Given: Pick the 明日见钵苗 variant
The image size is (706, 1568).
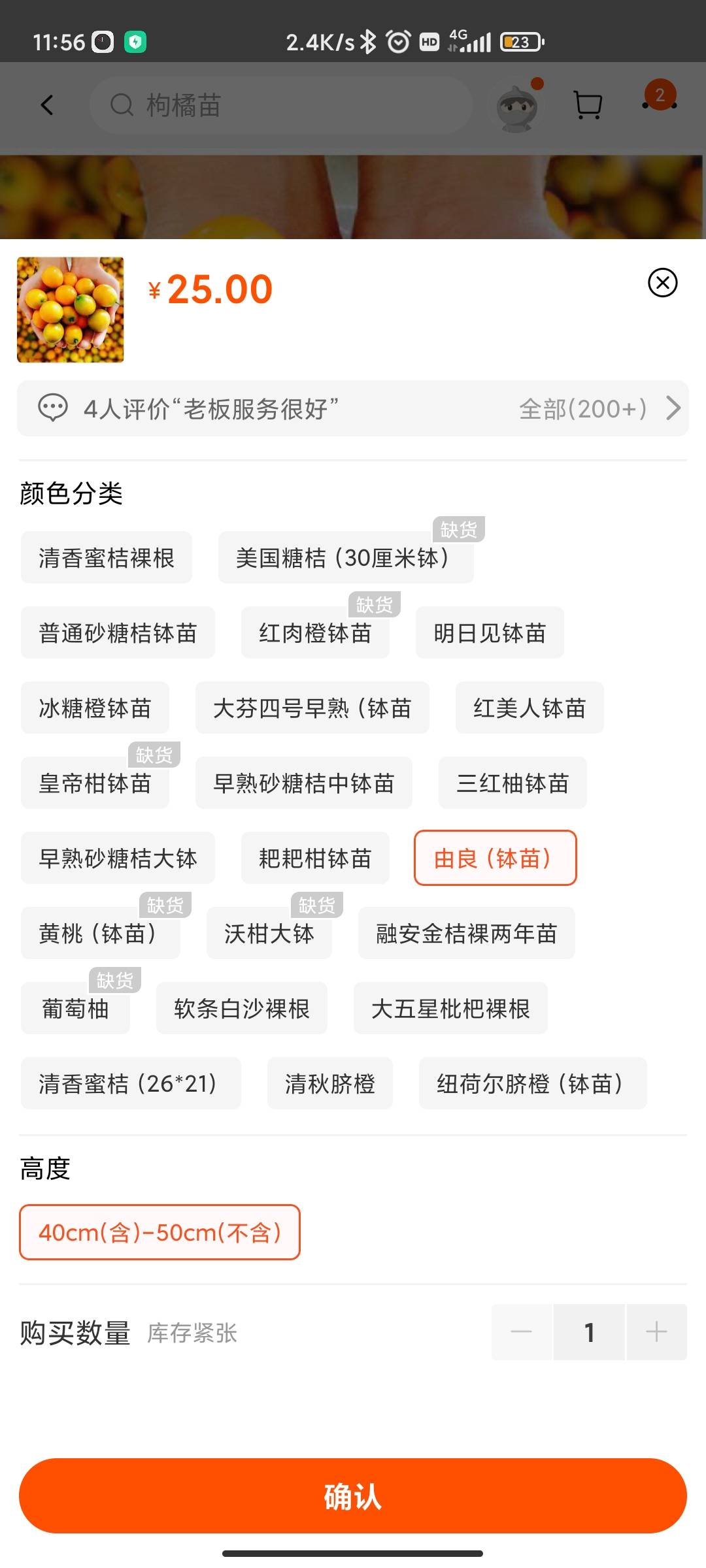Looking at the screenshot, I should pyautogui.click(x=490, y=632).
